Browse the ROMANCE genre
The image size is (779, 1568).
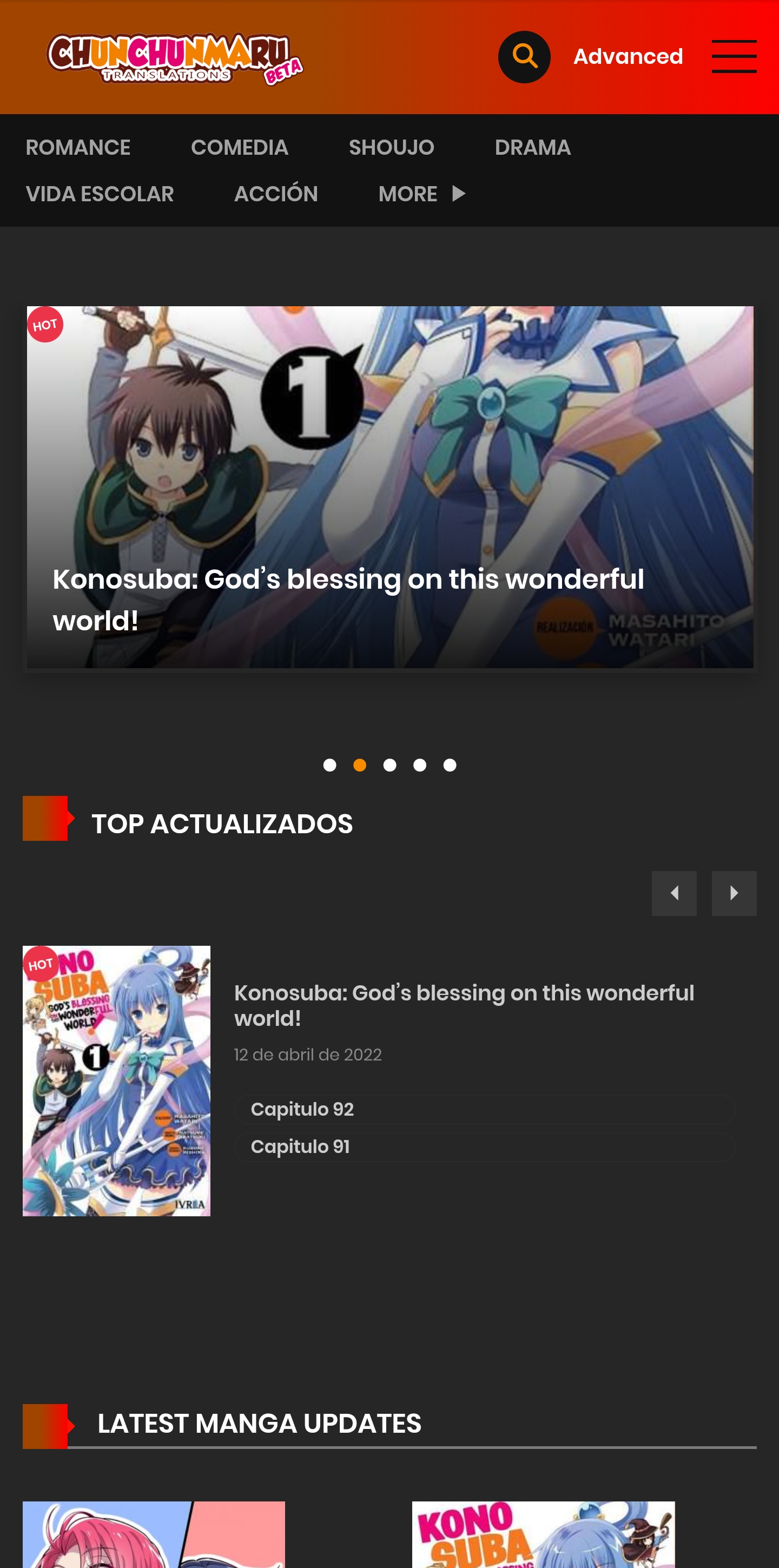[x=78, y=147]
